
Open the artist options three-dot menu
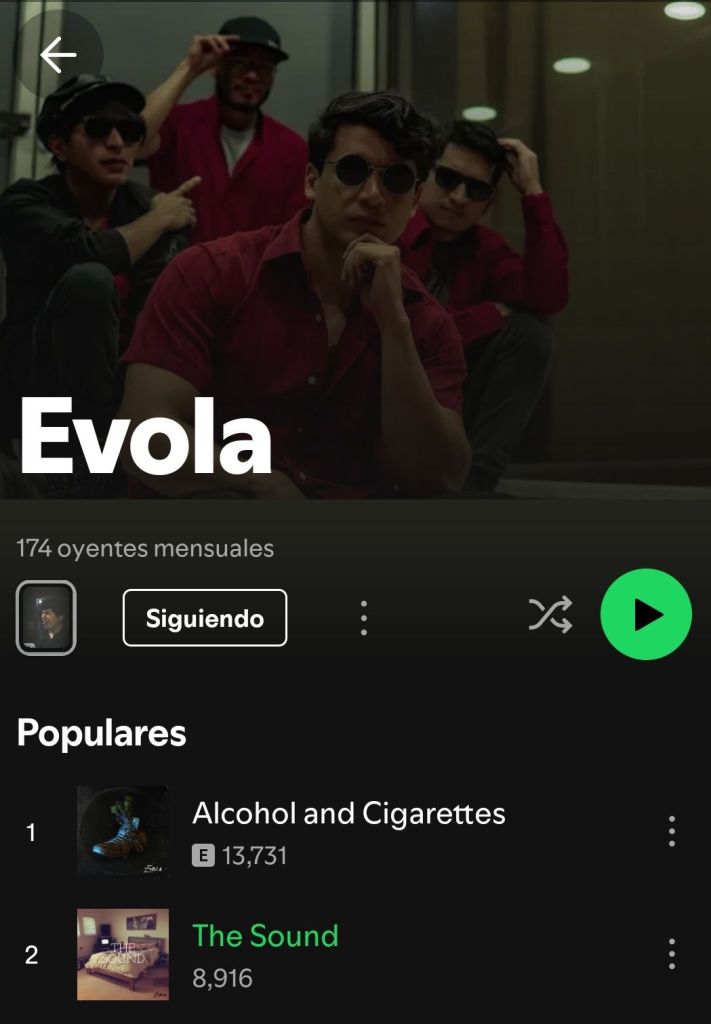(364, 618)
